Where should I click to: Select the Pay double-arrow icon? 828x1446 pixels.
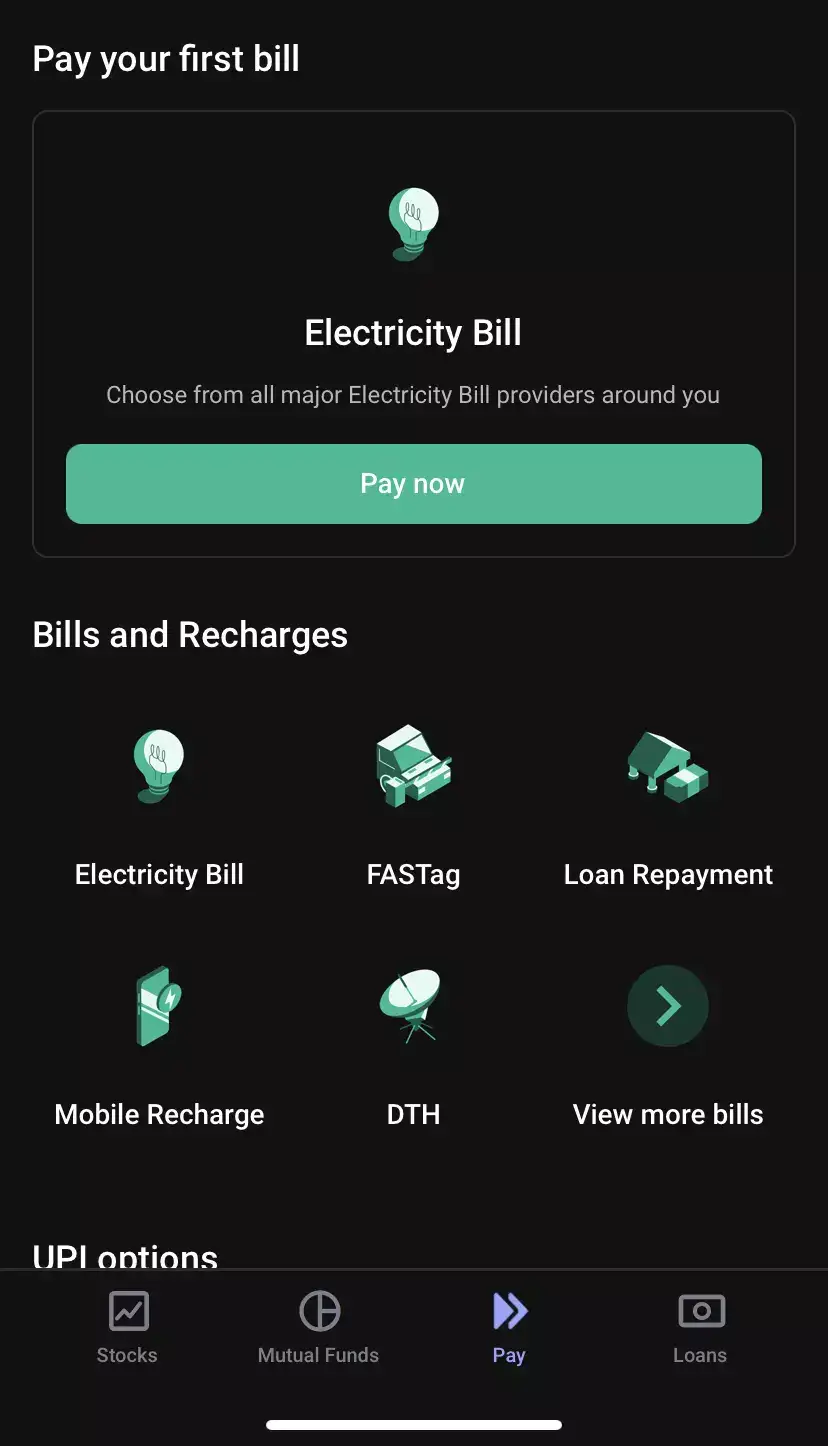coord(509,1310)
